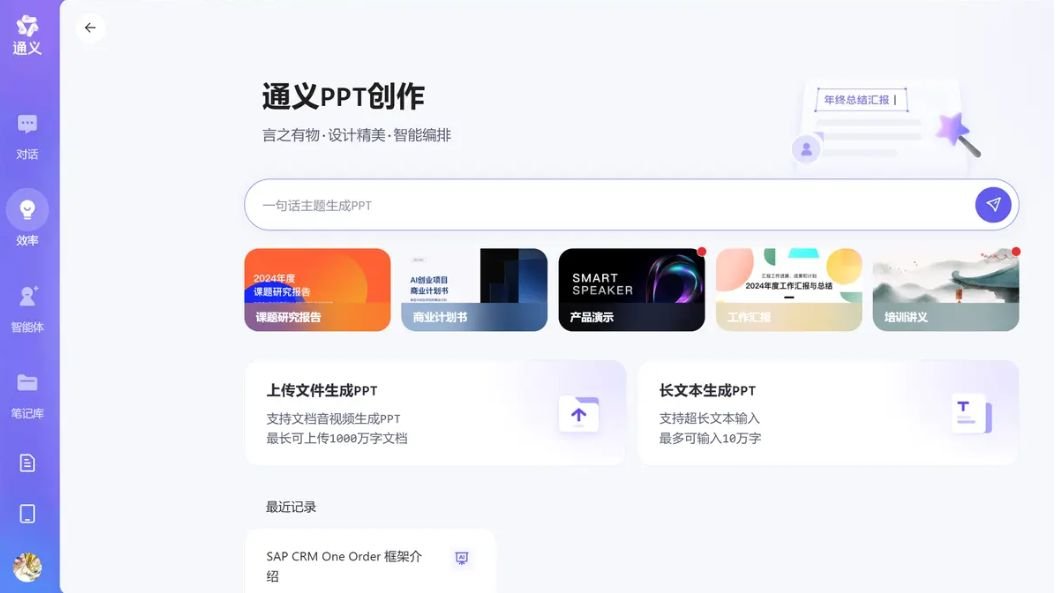The width and height of the screenshot is (1058, 593).
Task: Open 长文本生成PPT card
Action: tap(828, 413)
